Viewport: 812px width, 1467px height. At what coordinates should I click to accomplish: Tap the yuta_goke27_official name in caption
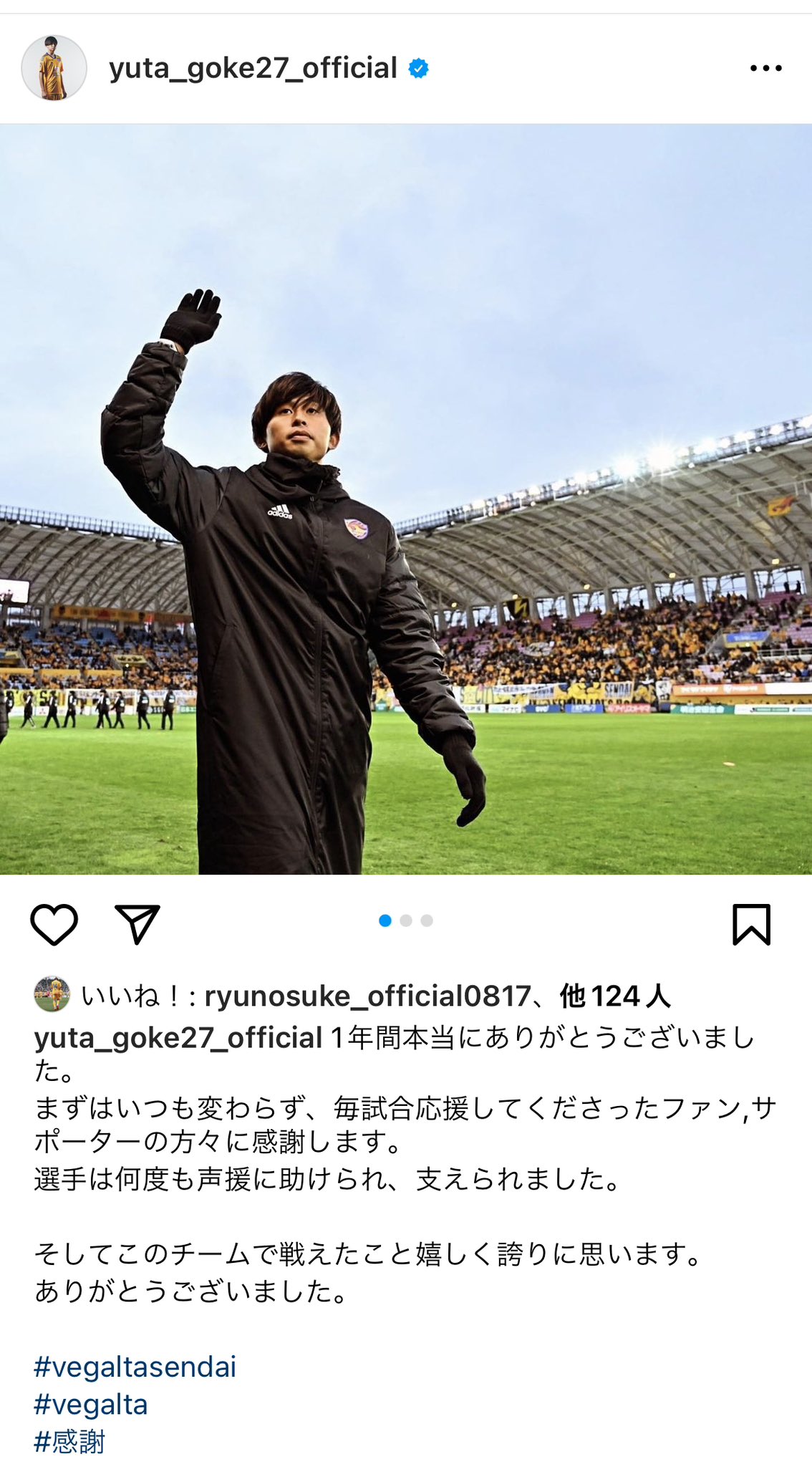tap(178, 1037)
